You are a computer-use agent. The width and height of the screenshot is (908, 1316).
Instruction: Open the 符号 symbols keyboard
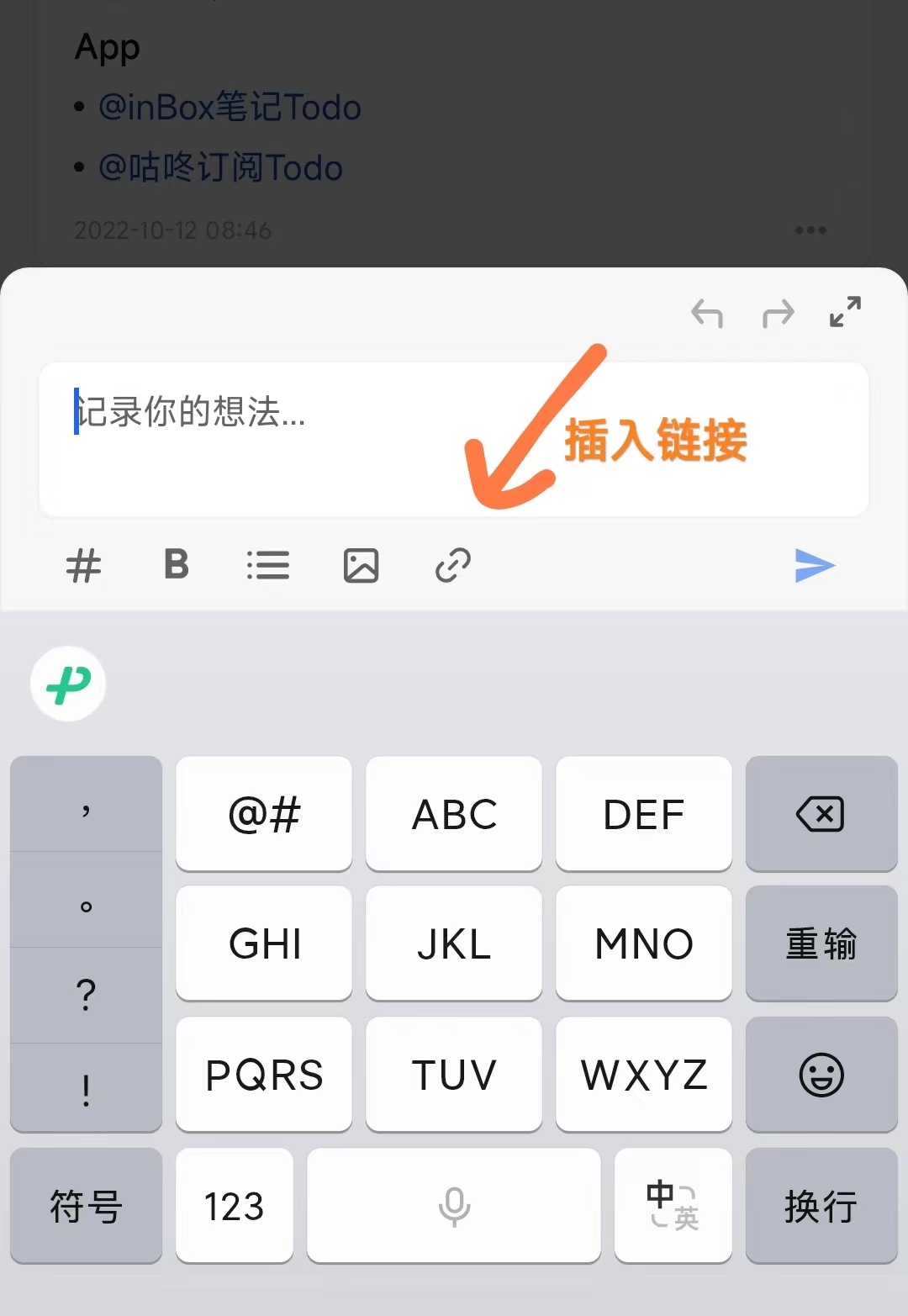pyautogui.click(x=86, y=1207)
